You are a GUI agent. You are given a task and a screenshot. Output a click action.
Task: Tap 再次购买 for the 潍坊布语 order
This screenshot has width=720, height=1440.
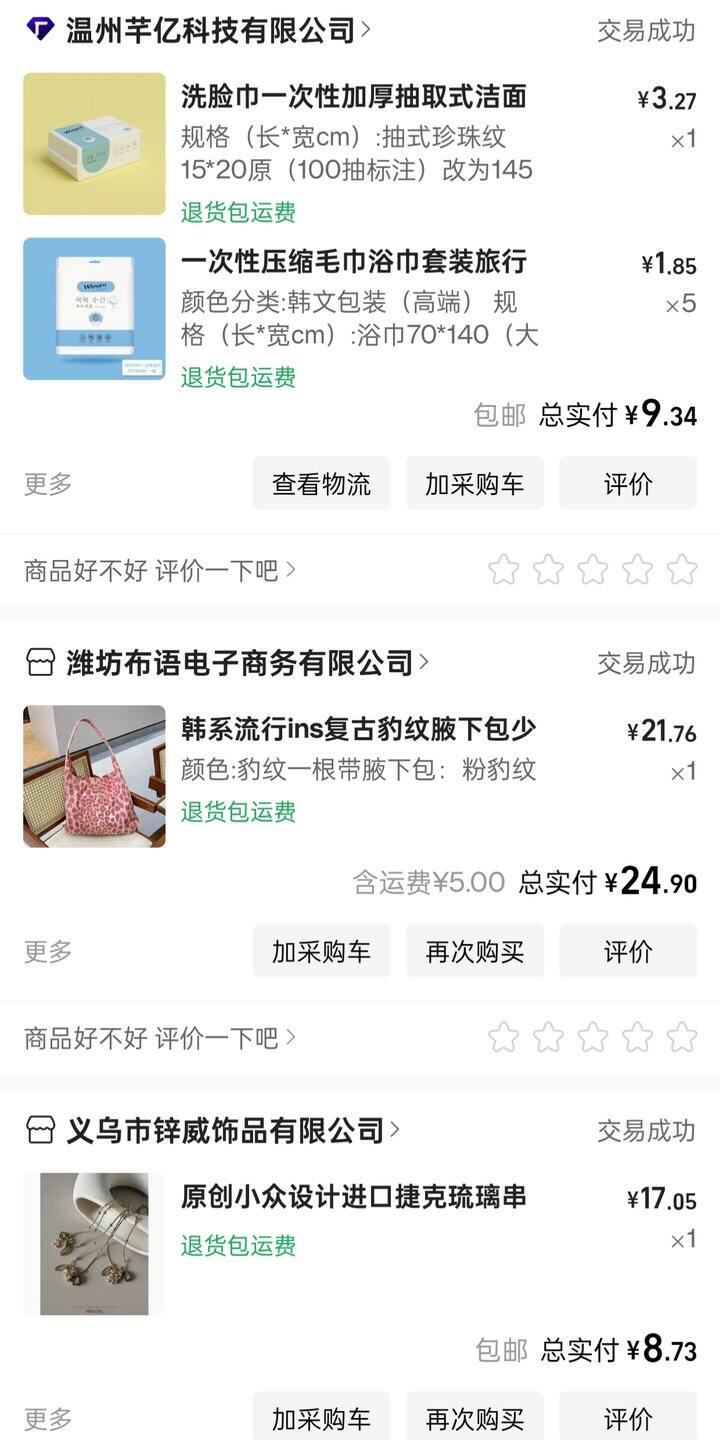click(x=474, y=951)
